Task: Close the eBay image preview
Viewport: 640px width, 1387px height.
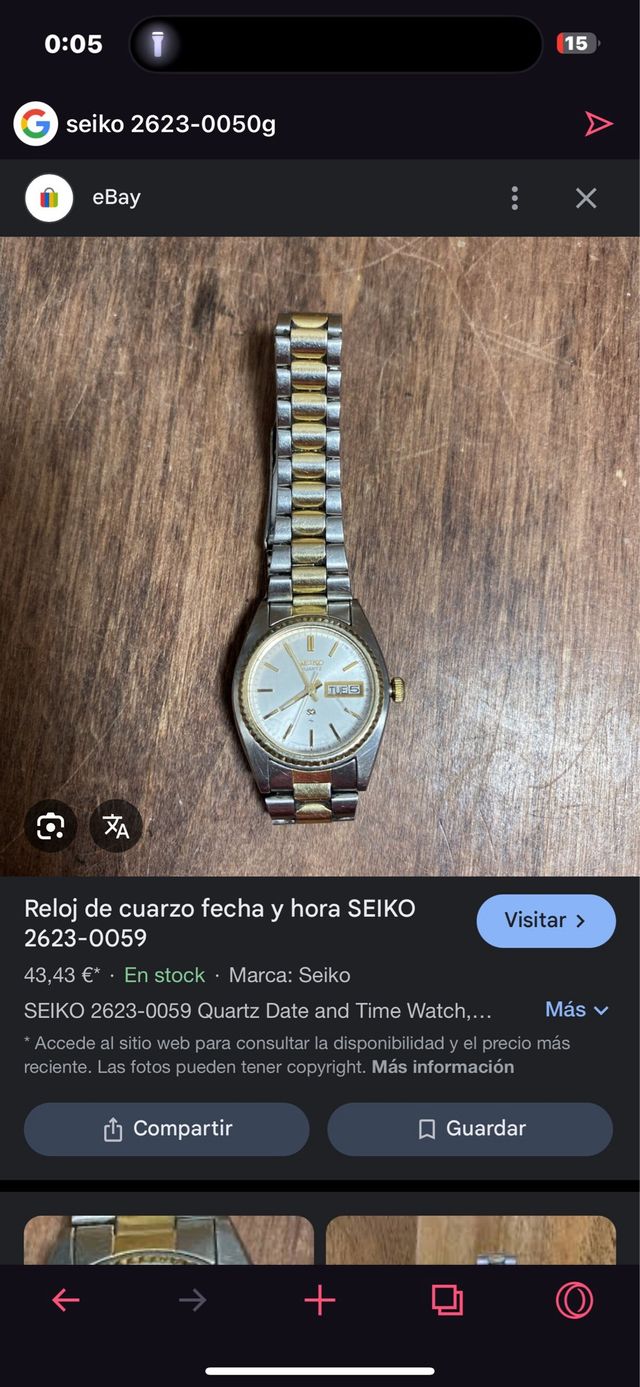Action: [x=586, y=198]
